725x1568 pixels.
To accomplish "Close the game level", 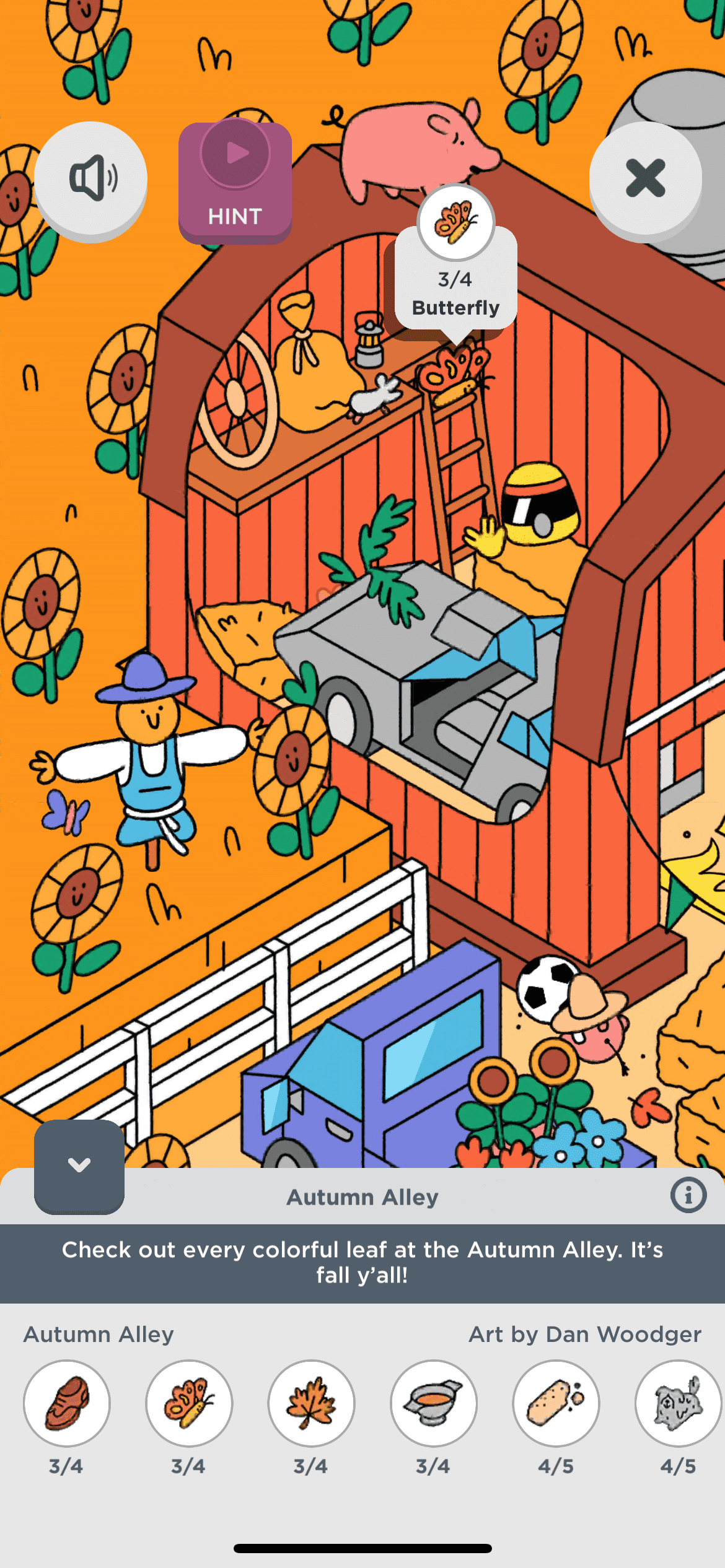I will click(645, 178).
